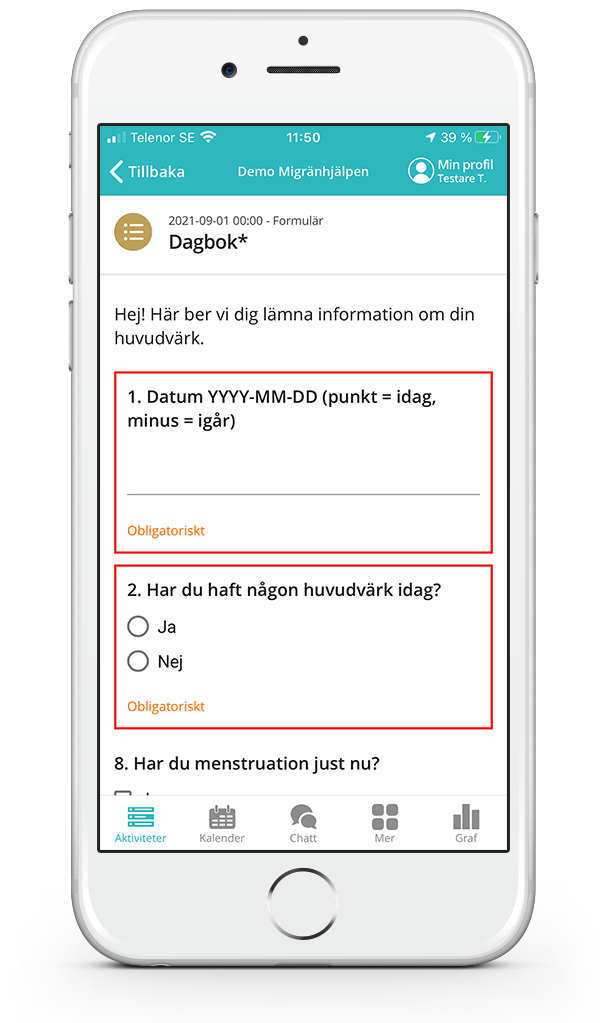The width and height of the screenshot is (600, 1023).
Task: Switch to the Graf tab
Action: [466, 824]
